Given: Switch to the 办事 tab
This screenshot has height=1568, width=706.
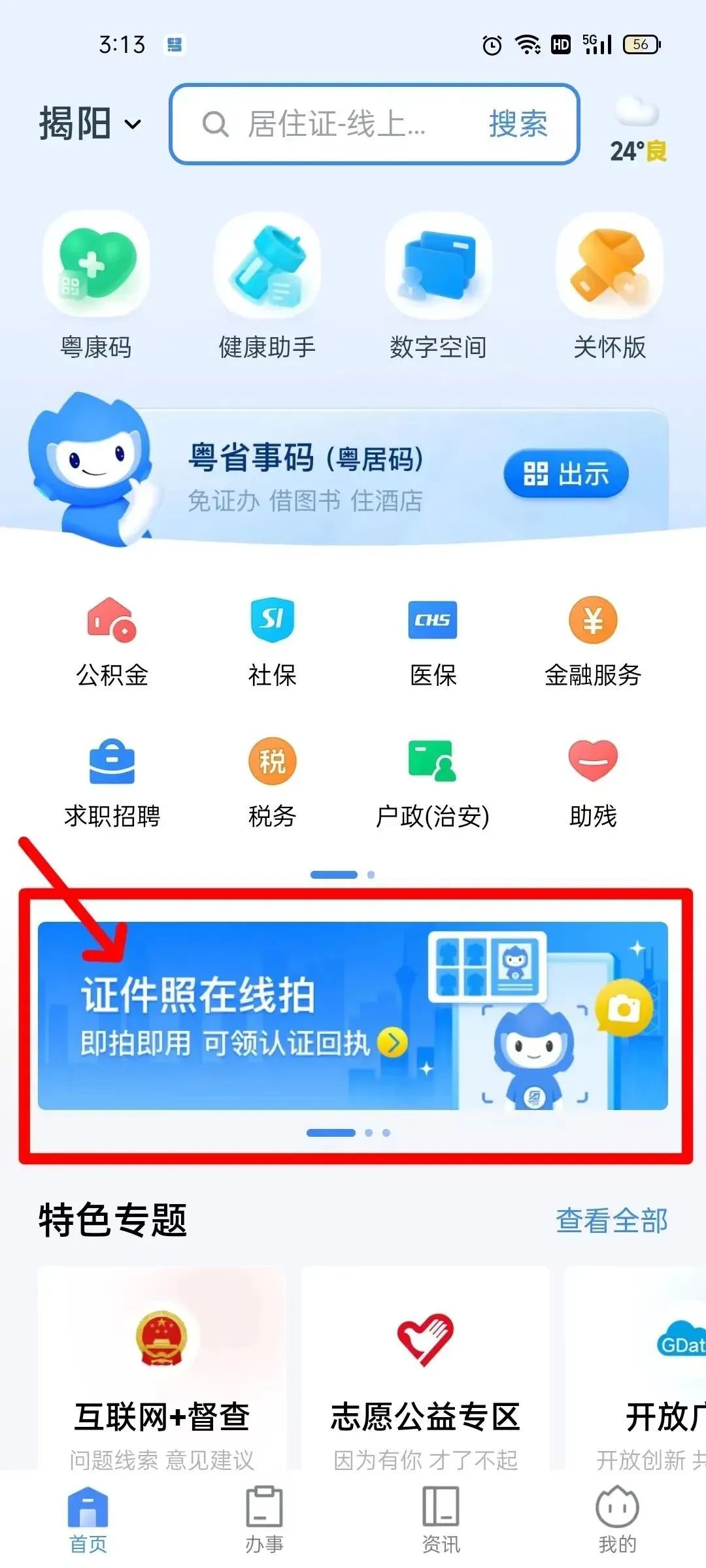Looking at the screenshot, I should 264,1520.
